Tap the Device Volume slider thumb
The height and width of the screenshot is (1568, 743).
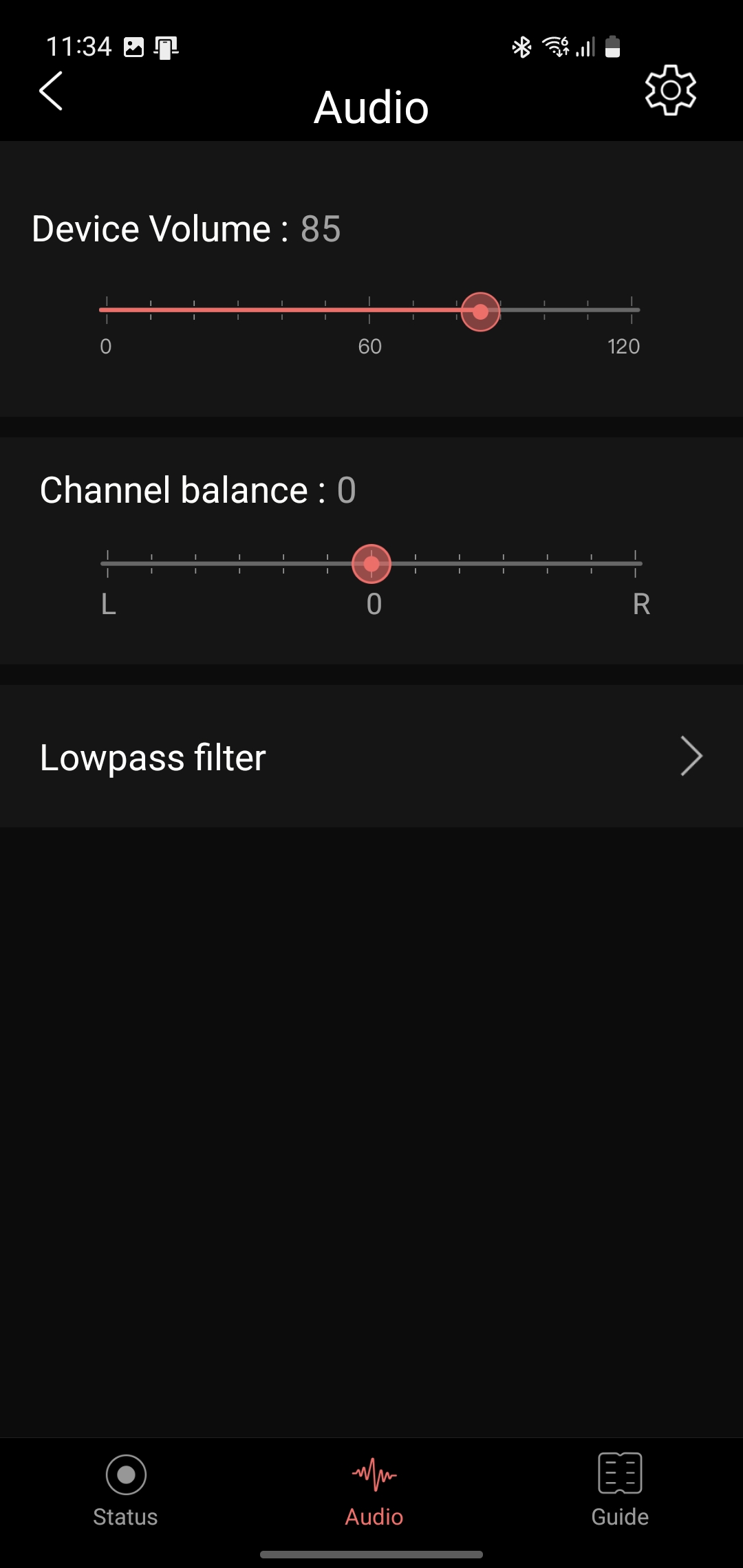(480, 312)
